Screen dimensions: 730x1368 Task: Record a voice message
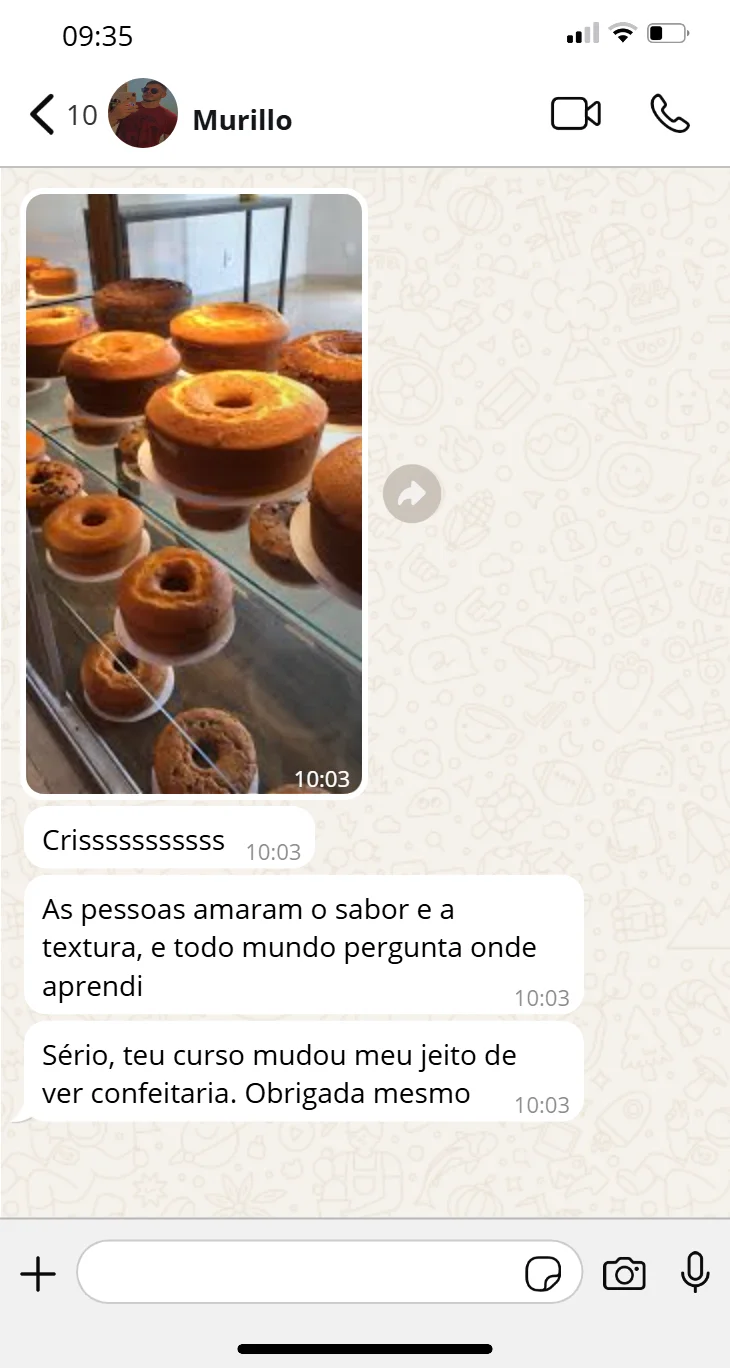click(695, 1273)
